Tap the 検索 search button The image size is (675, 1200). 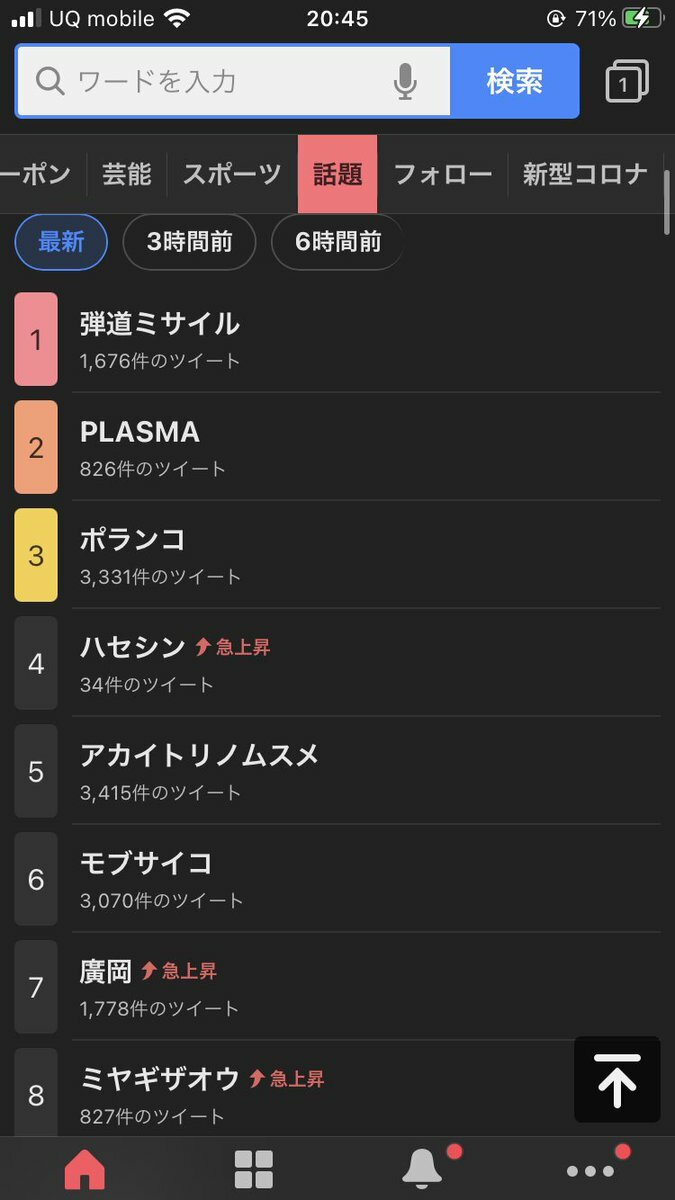coord(514,81)
